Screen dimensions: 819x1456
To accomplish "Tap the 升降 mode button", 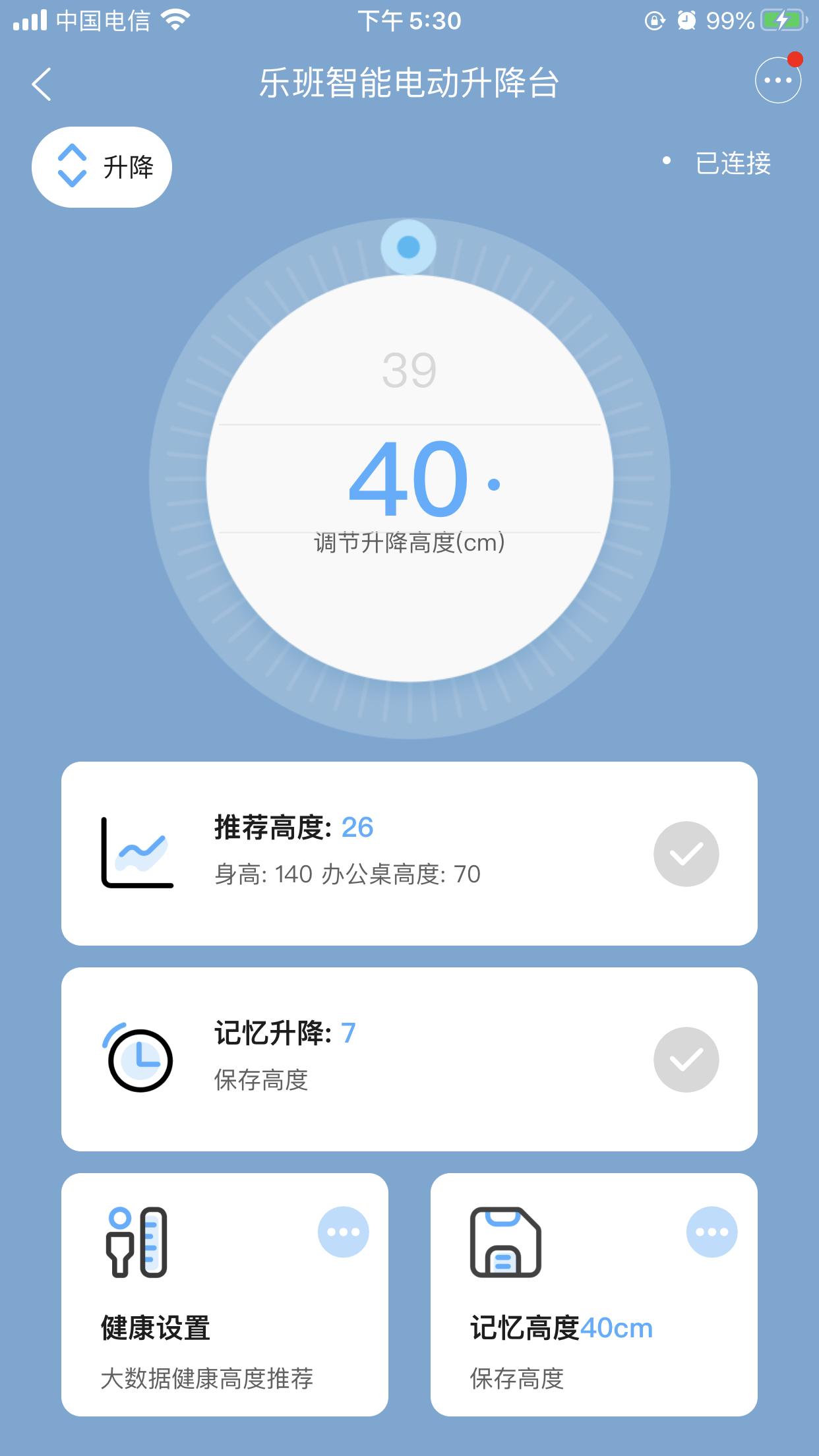I will [102, 167].
